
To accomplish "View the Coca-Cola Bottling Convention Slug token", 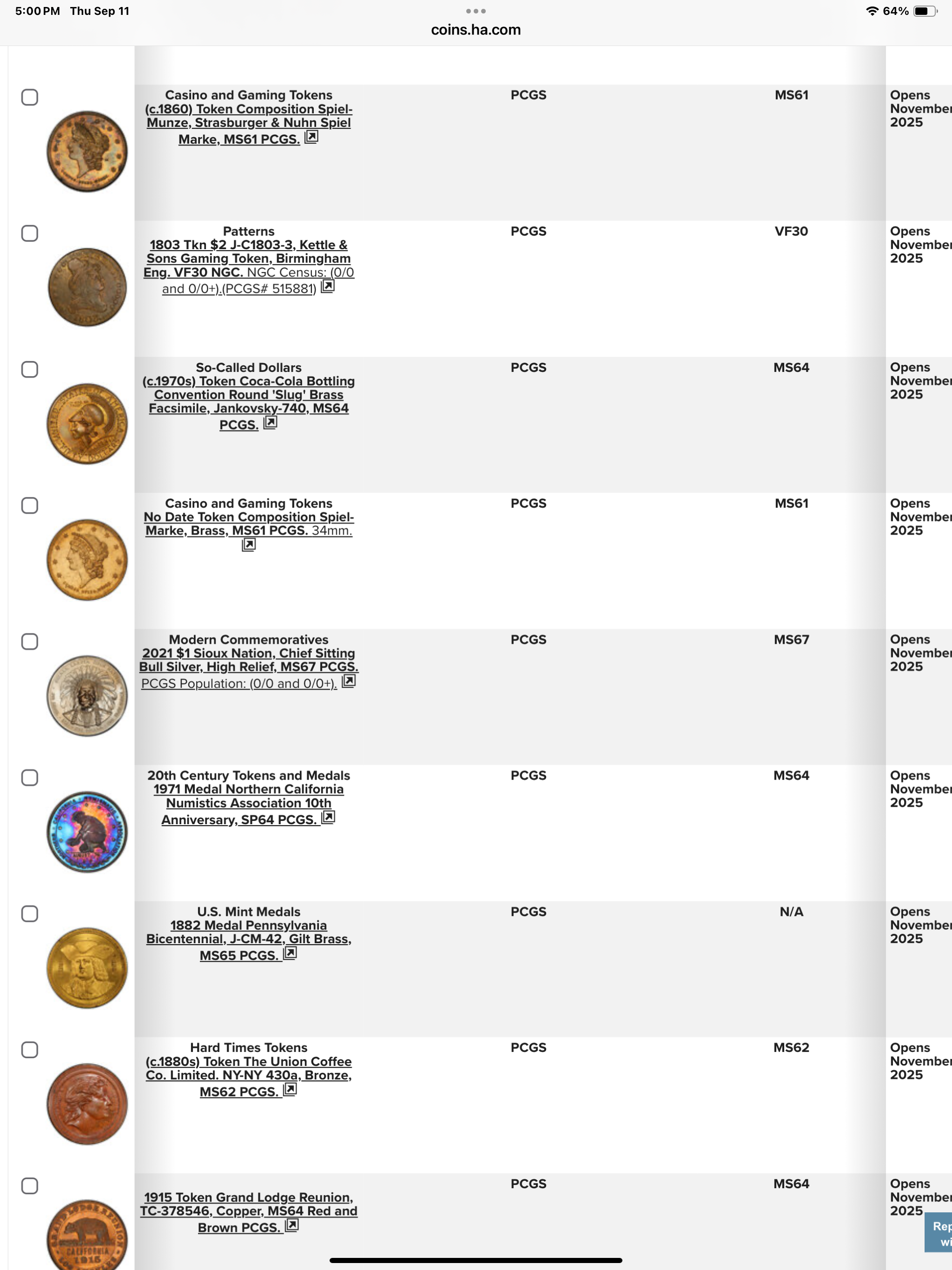I will [x=248, y=395].
